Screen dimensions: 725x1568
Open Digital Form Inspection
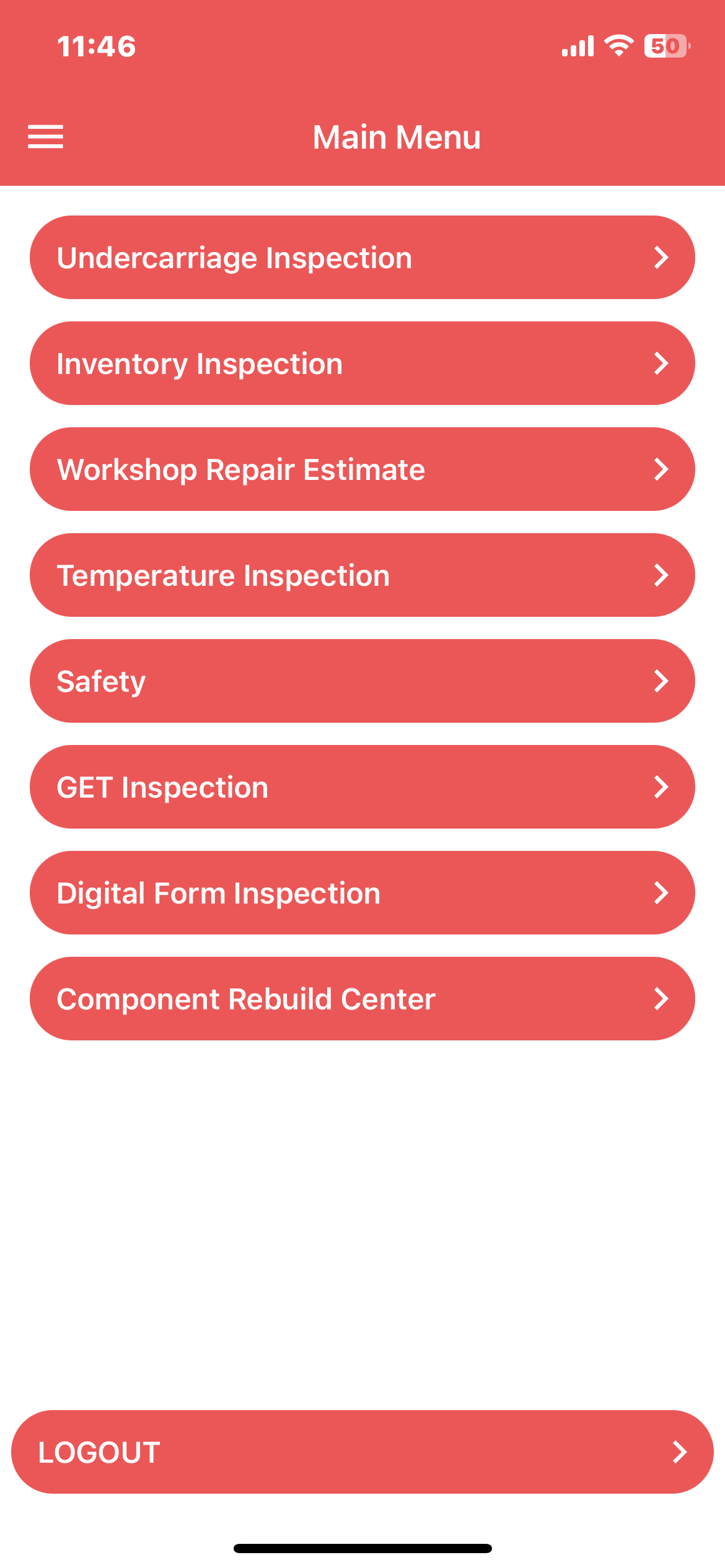pos(362,893)
